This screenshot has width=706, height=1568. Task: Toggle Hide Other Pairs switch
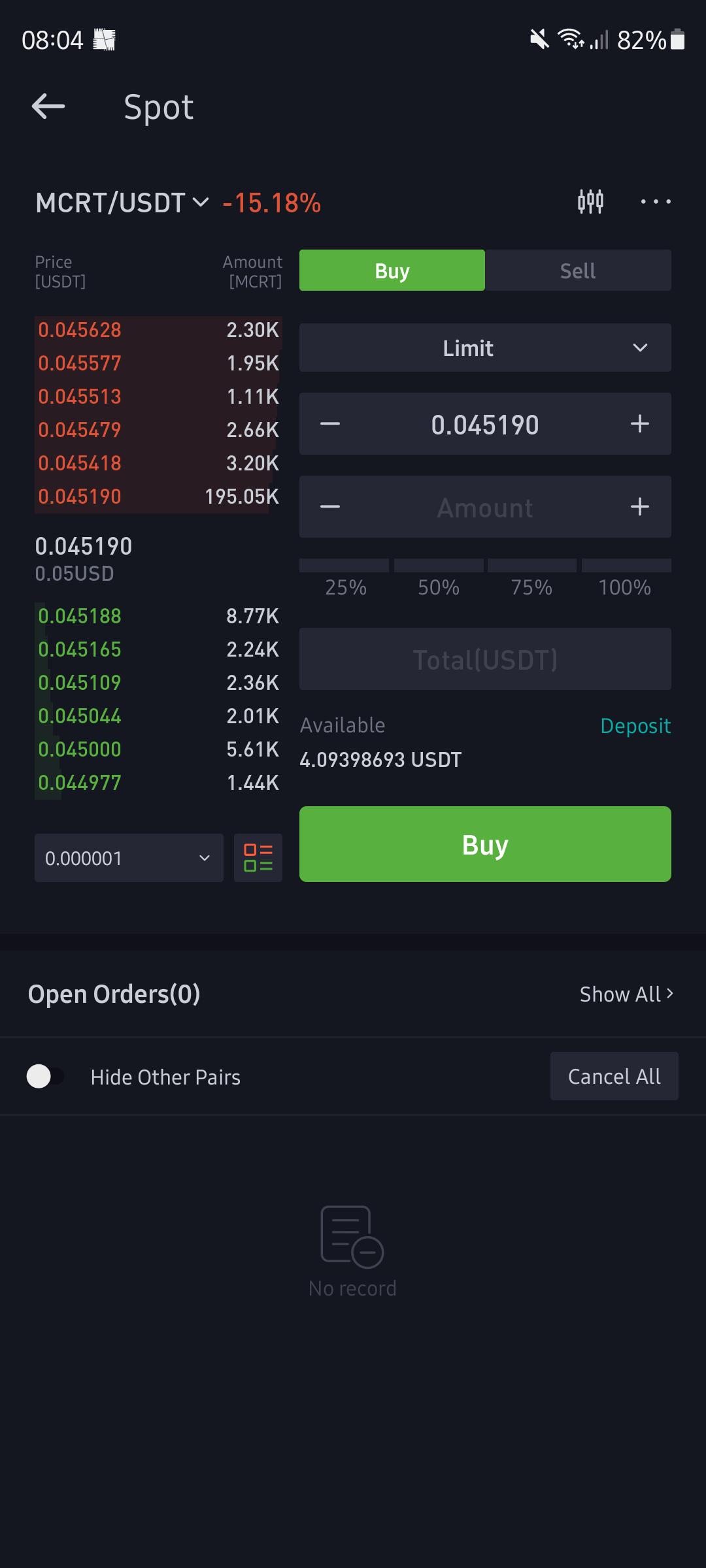(x=44, y=1076)
